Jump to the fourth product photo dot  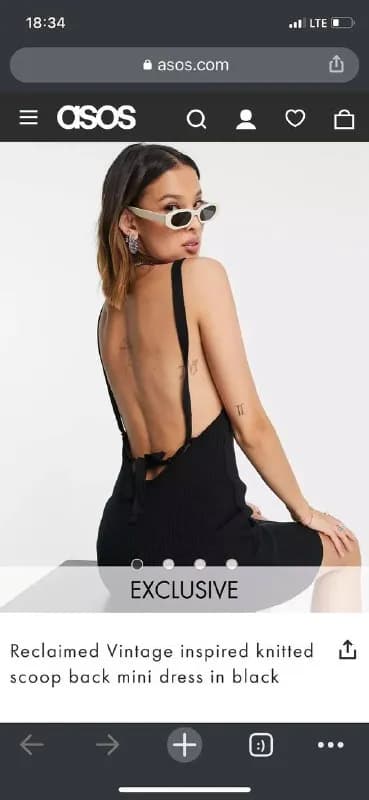click(x=232, y=564)
